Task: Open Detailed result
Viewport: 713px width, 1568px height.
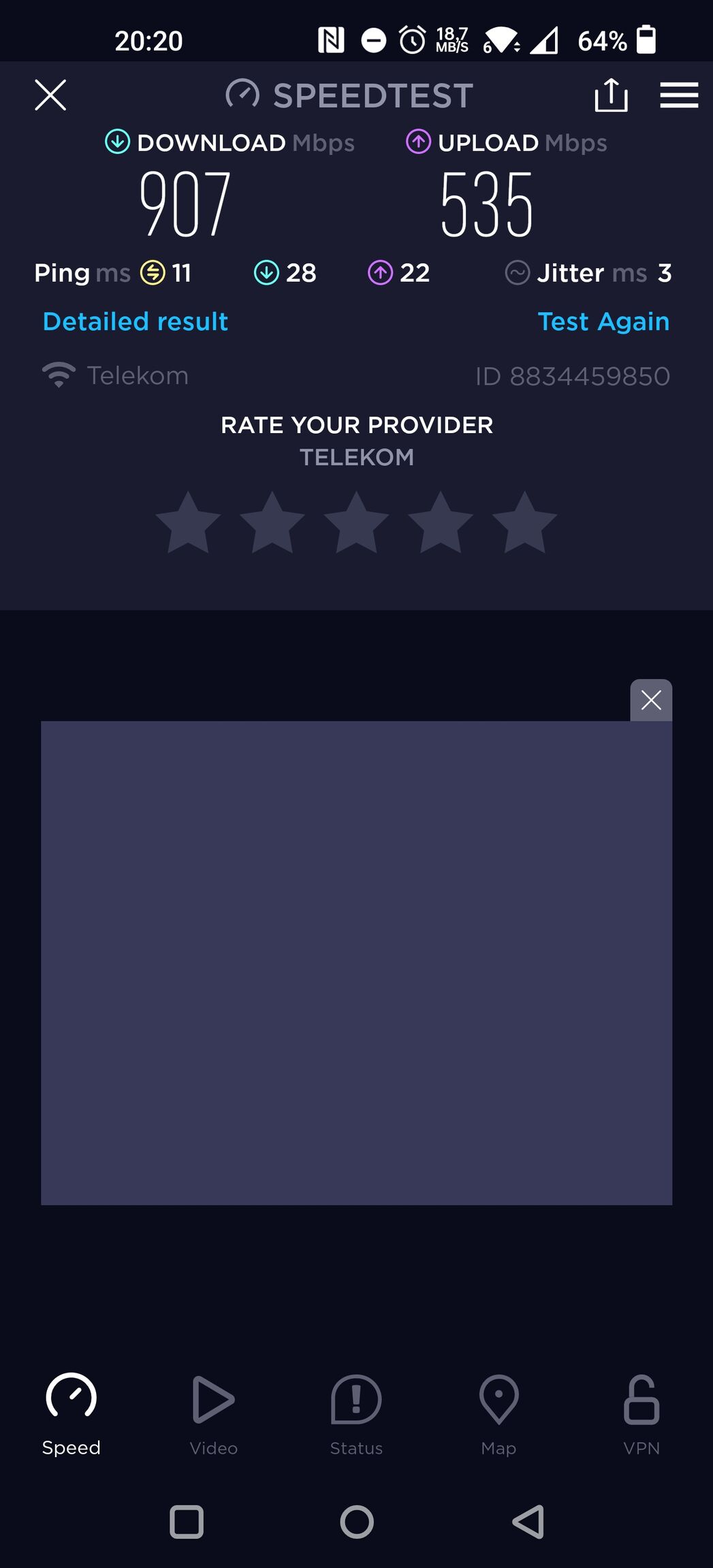Action: coord(135,321)
